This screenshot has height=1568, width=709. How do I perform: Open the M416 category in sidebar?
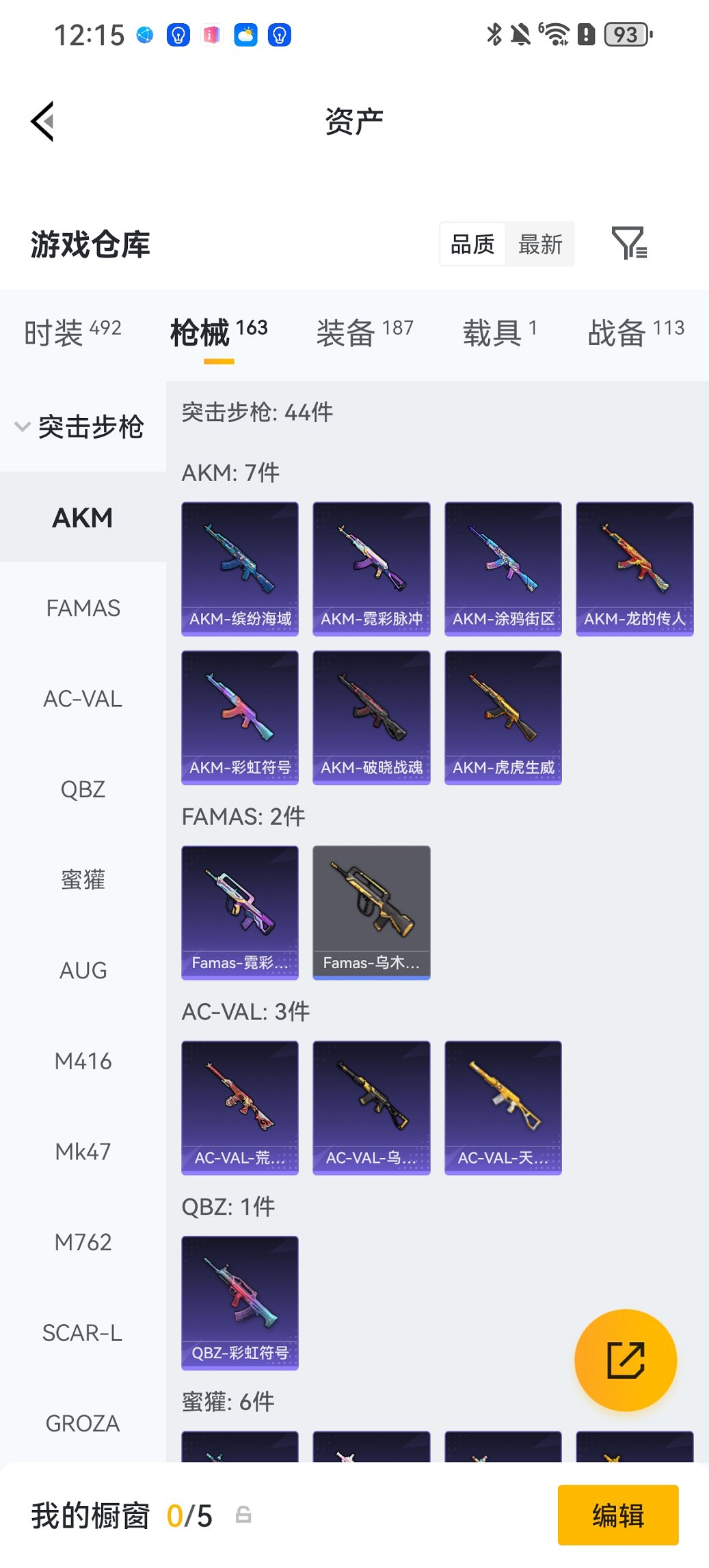click(x=83, y=1061)
